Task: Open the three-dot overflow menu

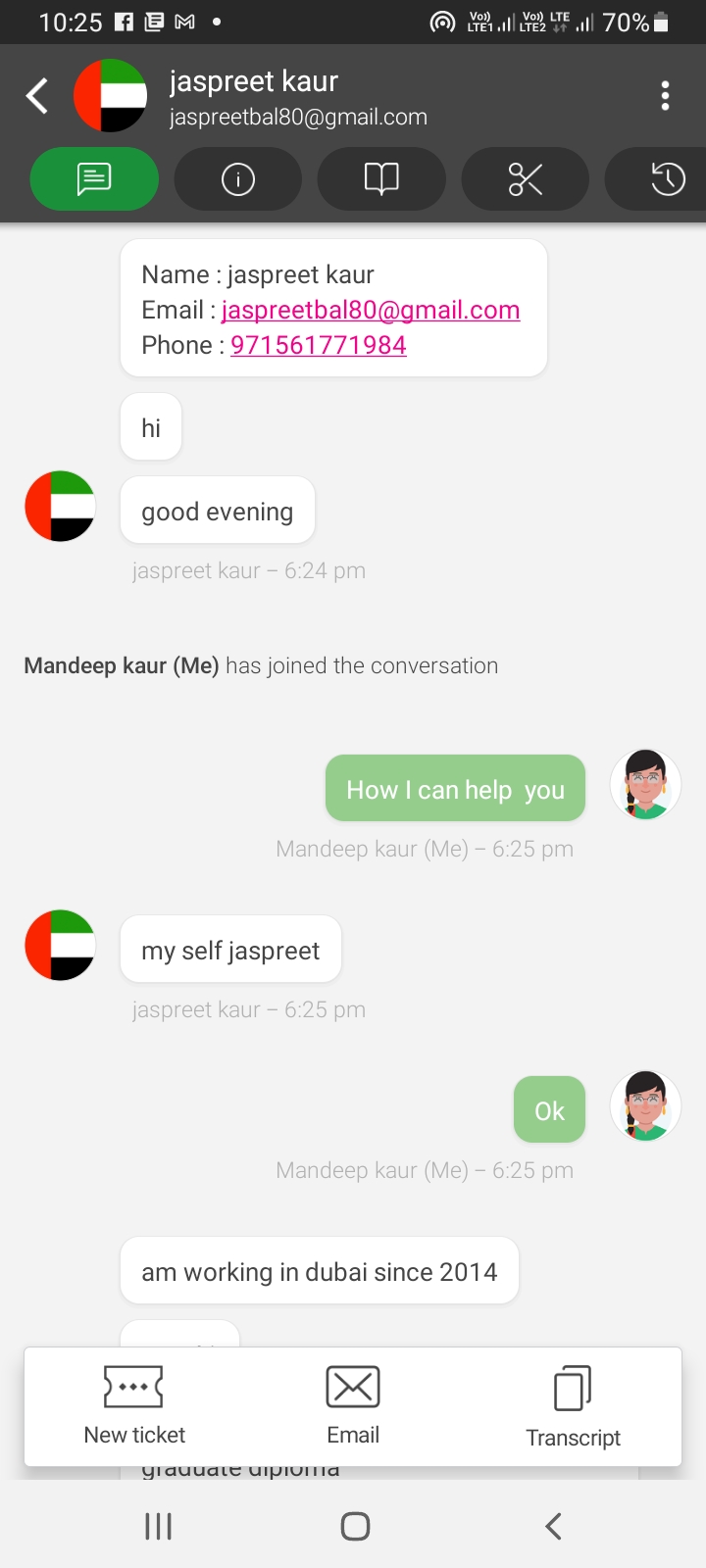Action: [665, 96]
